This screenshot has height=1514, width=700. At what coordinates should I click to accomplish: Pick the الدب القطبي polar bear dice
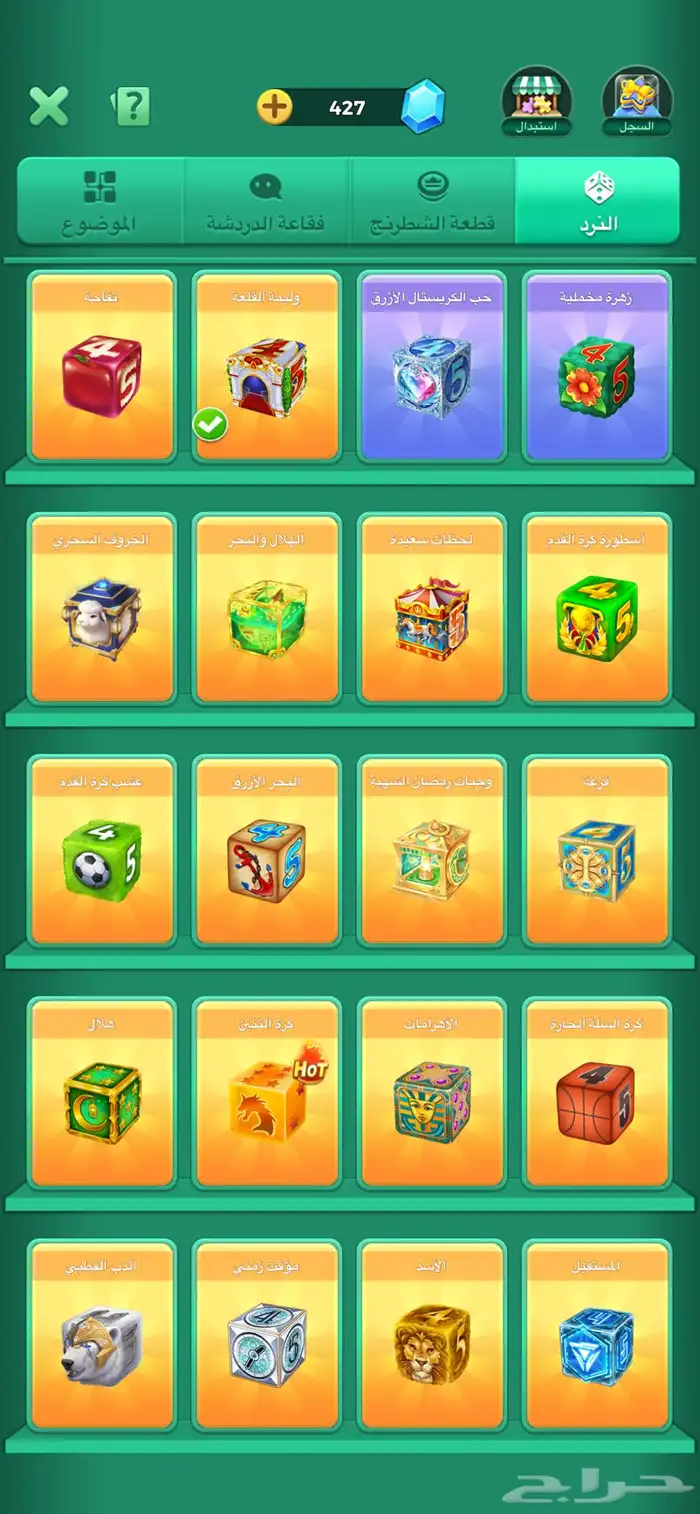[x=103, y=1336]
